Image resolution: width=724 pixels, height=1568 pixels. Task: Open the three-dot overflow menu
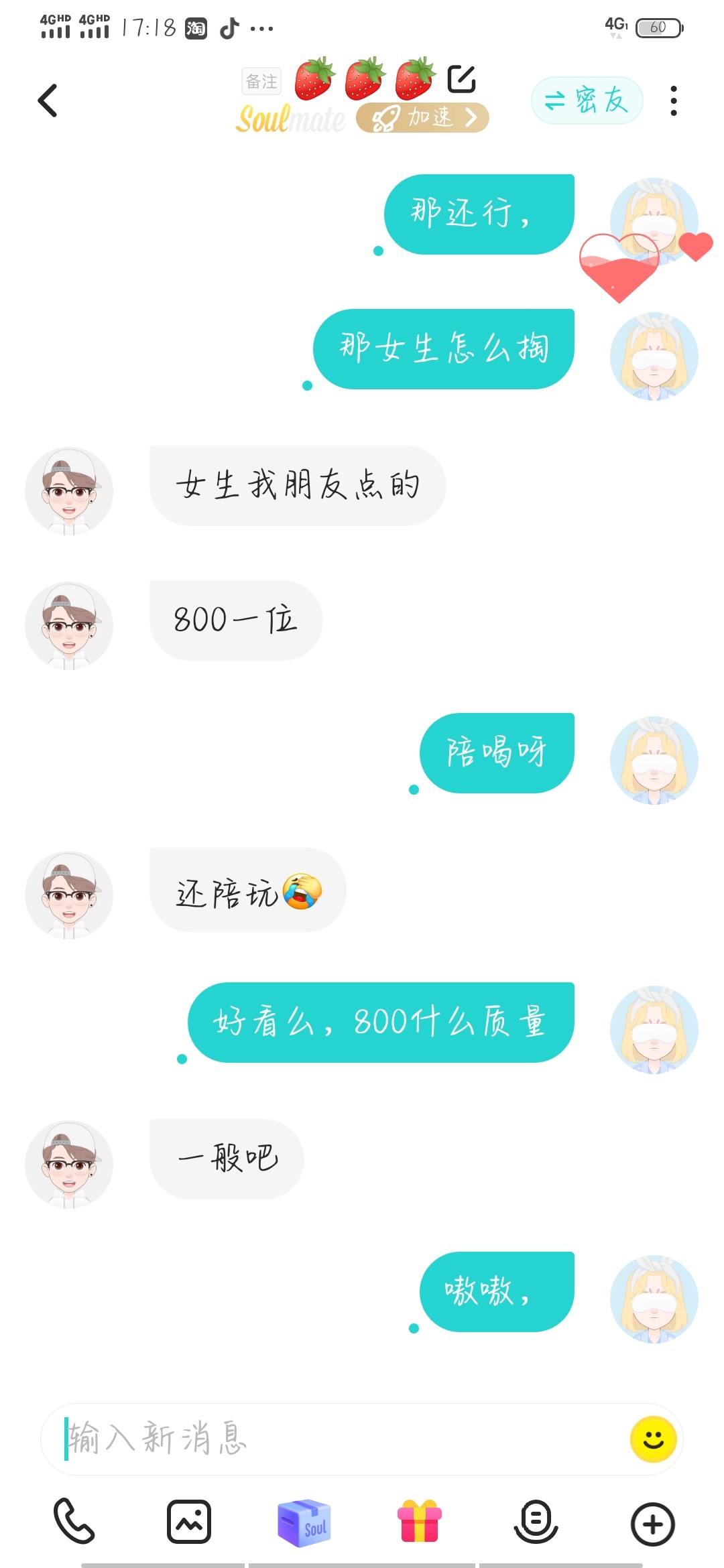point(674,101)
